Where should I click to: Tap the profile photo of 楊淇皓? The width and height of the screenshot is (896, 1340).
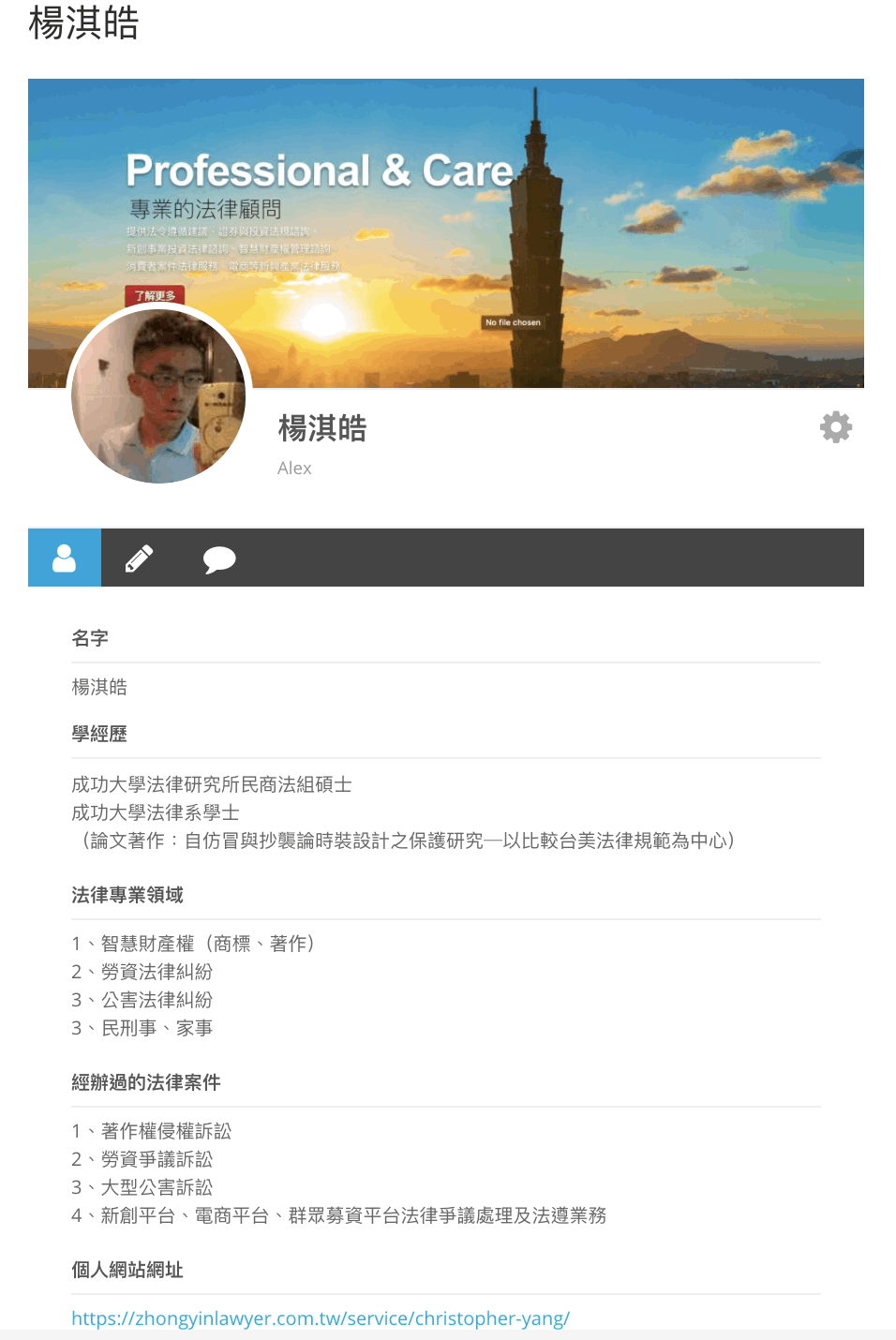click(159, 396)
